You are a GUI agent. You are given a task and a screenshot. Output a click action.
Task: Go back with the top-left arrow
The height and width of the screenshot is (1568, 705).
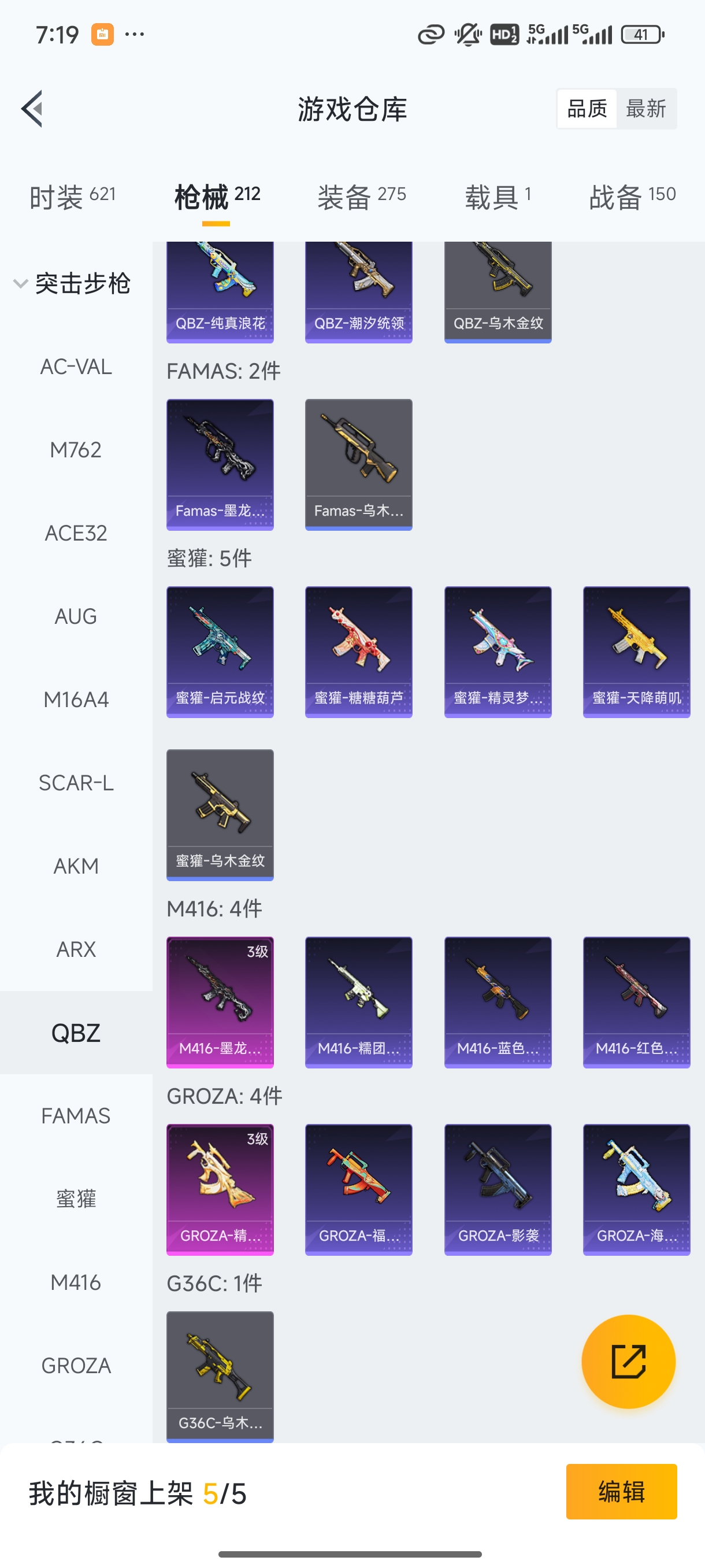[x=32, y=109]
